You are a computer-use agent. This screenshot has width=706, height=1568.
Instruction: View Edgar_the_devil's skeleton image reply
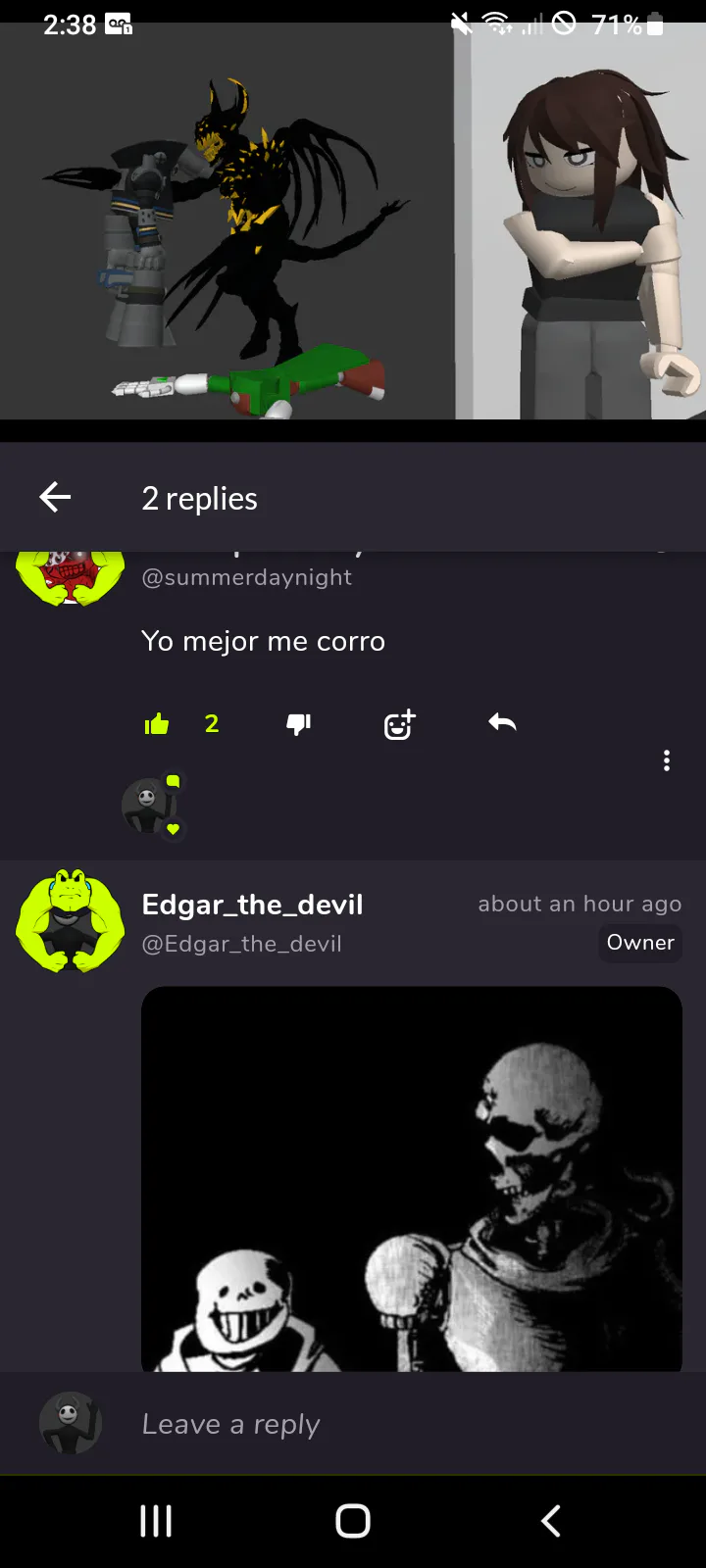point(412,1178)
